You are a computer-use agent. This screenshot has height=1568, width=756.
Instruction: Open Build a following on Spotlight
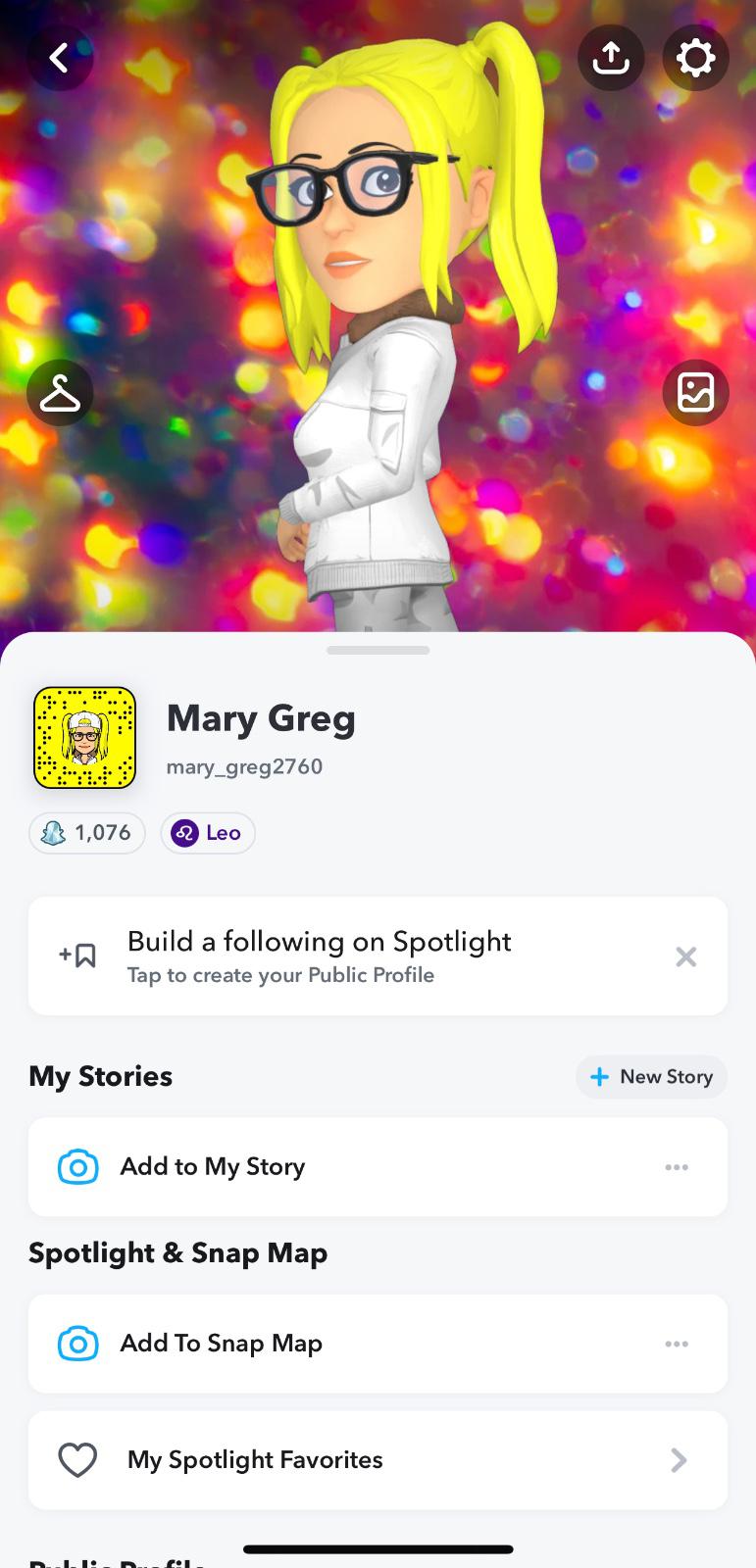319,955
